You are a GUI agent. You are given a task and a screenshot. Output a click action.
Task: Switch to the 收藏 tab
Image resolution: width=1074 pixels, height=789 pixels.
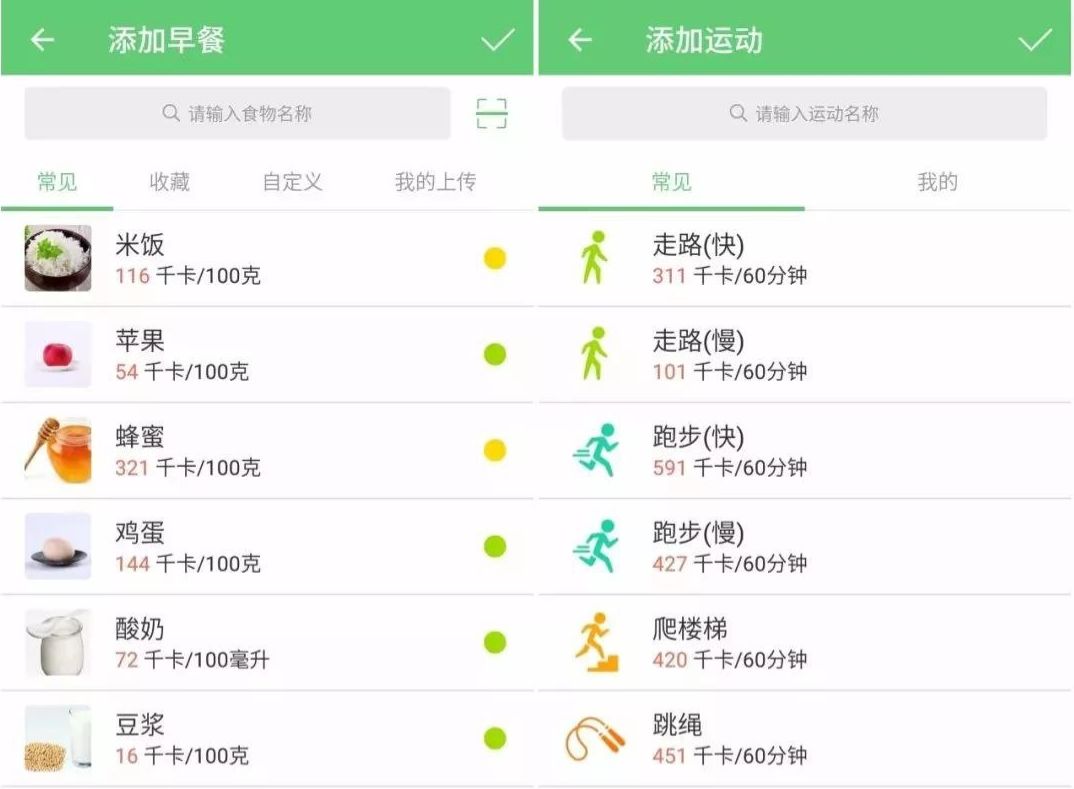pos(169,181)
